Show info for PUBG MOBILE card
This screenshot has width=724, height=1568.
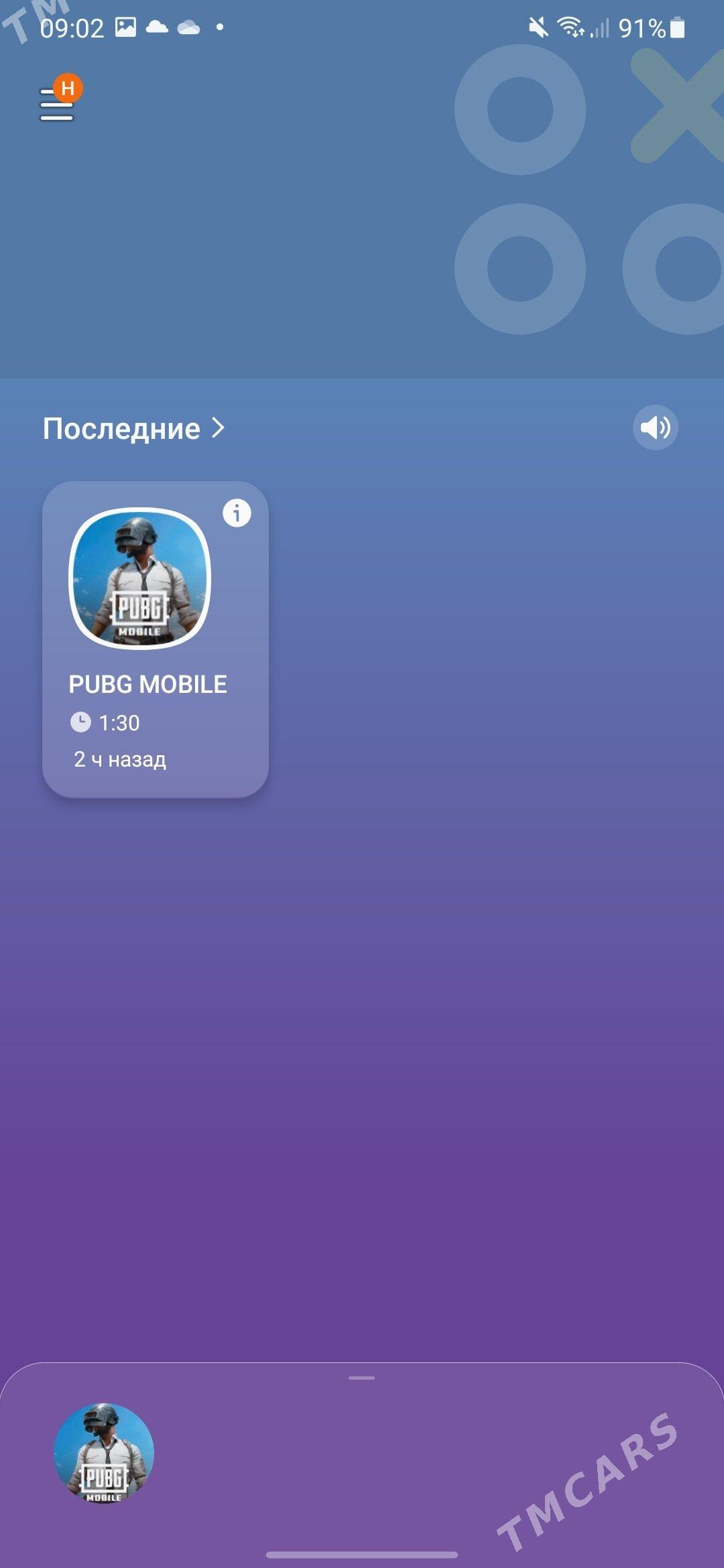pyautogui.click(x=237, y=513)
